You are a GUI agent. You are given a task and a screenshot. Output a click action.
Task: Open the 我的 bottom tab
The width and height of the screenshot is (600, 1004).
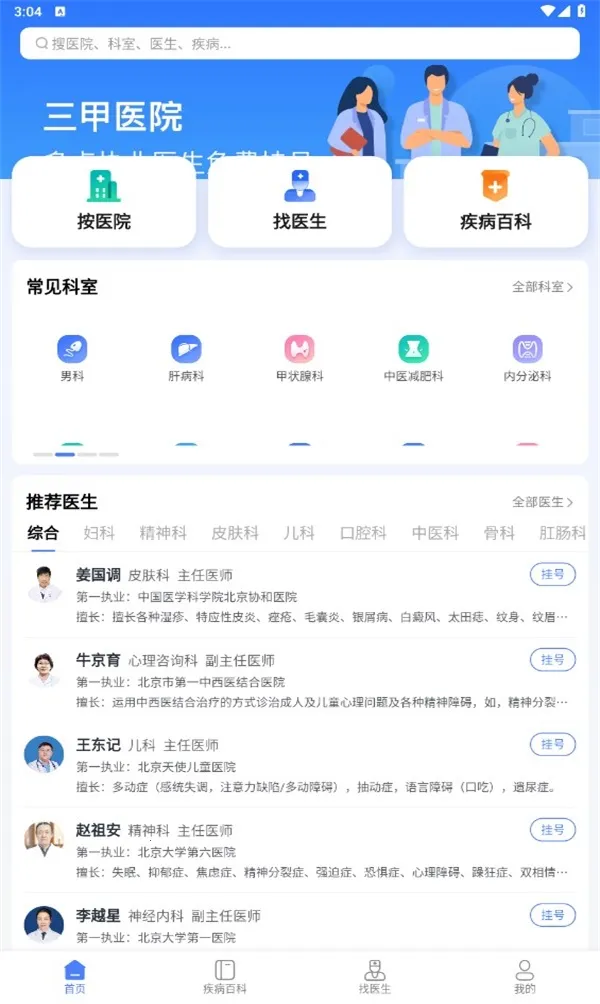(x=524, y=977)
